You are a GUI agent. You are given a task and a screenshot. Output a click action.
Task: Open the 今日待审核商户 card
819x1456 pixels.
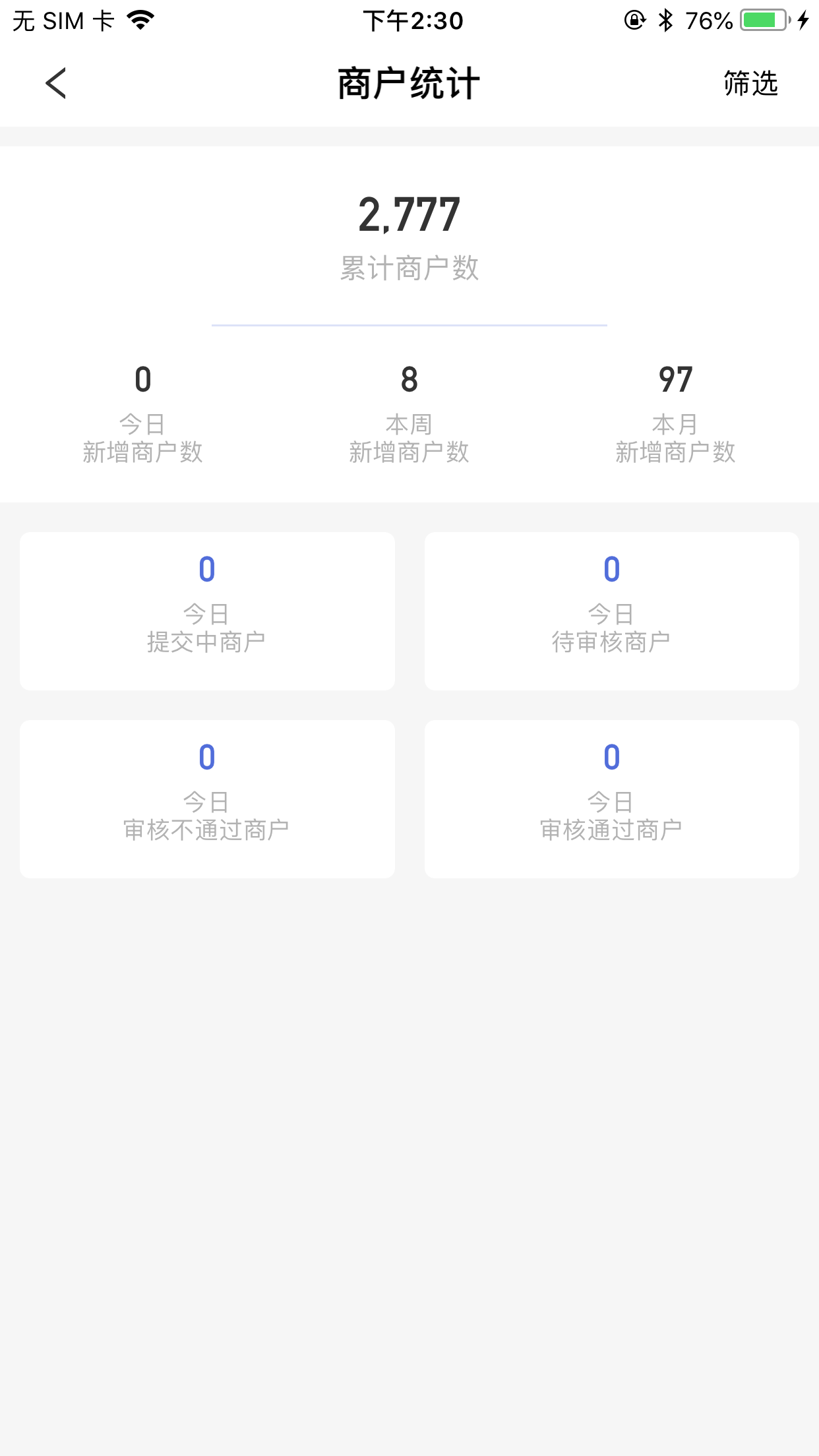coord(611,611)
